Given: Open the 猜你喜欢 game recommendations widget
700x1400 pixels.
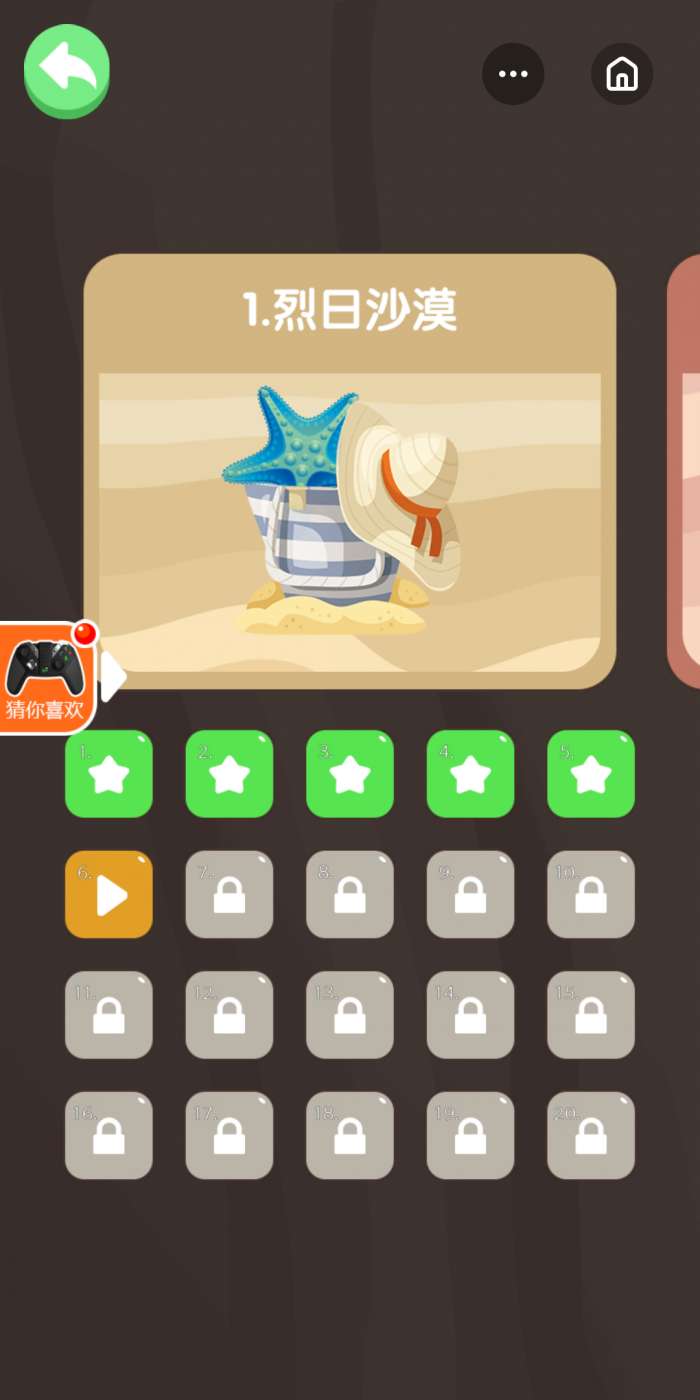Looking at the screenshot, I should 48,679.
